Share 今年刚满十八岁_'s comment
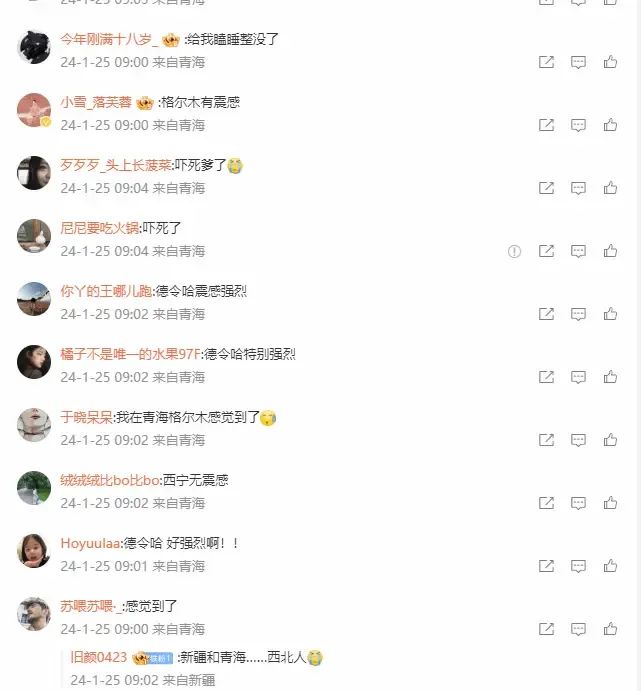641x691 pixels. point(546,62)
